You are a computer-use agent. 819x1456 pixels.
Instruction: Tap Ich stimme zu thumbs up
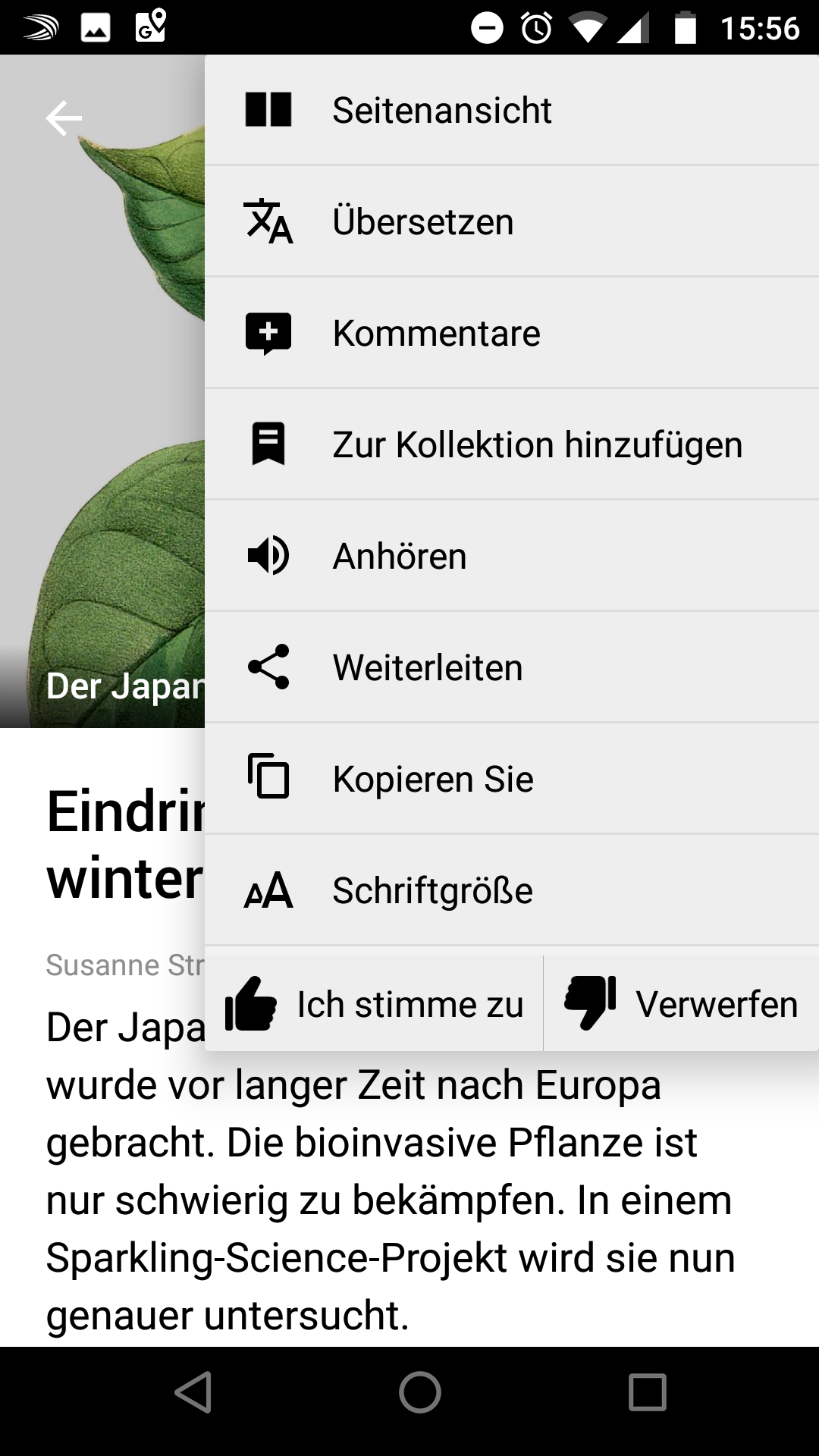click(x=375, y=1004)
